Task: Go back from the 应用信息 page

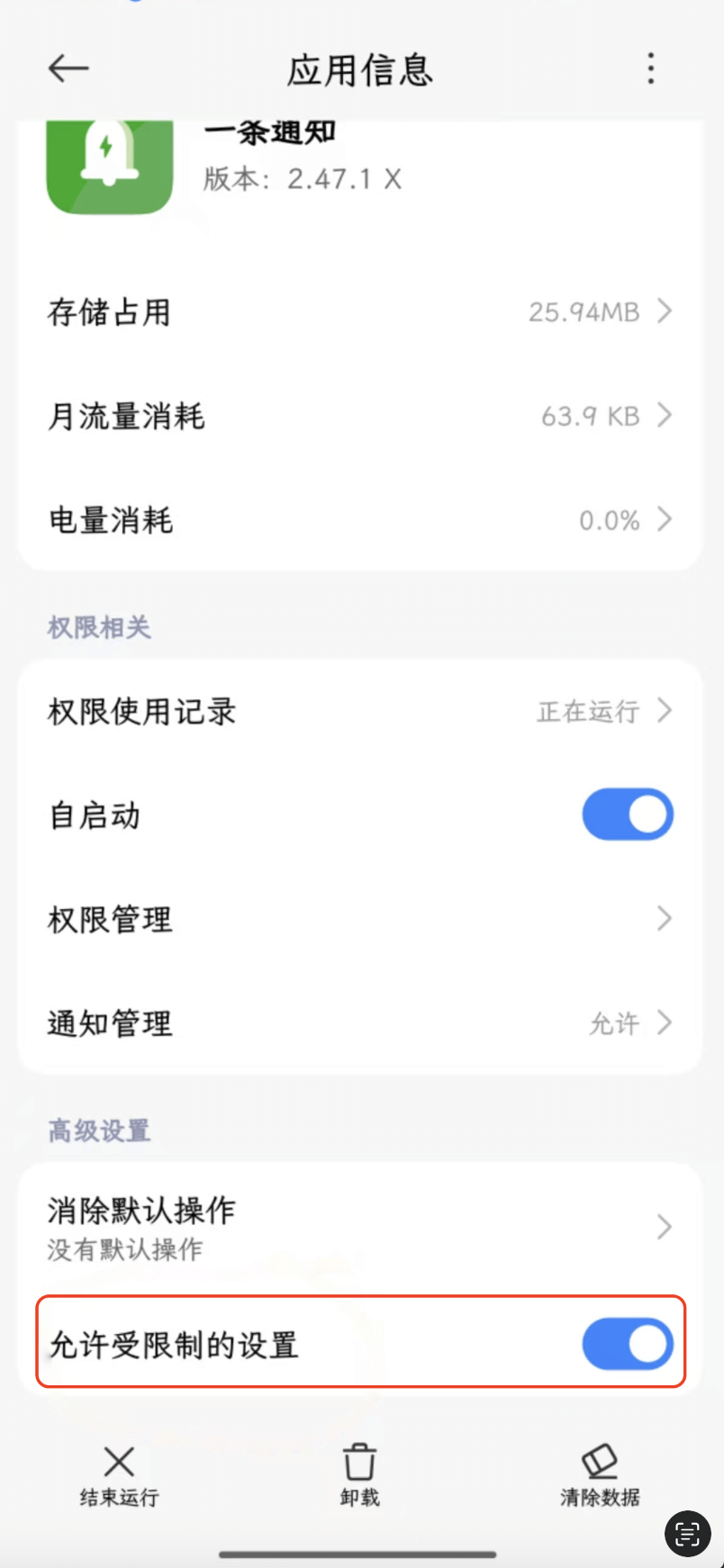Action: [x=68, y=68]
